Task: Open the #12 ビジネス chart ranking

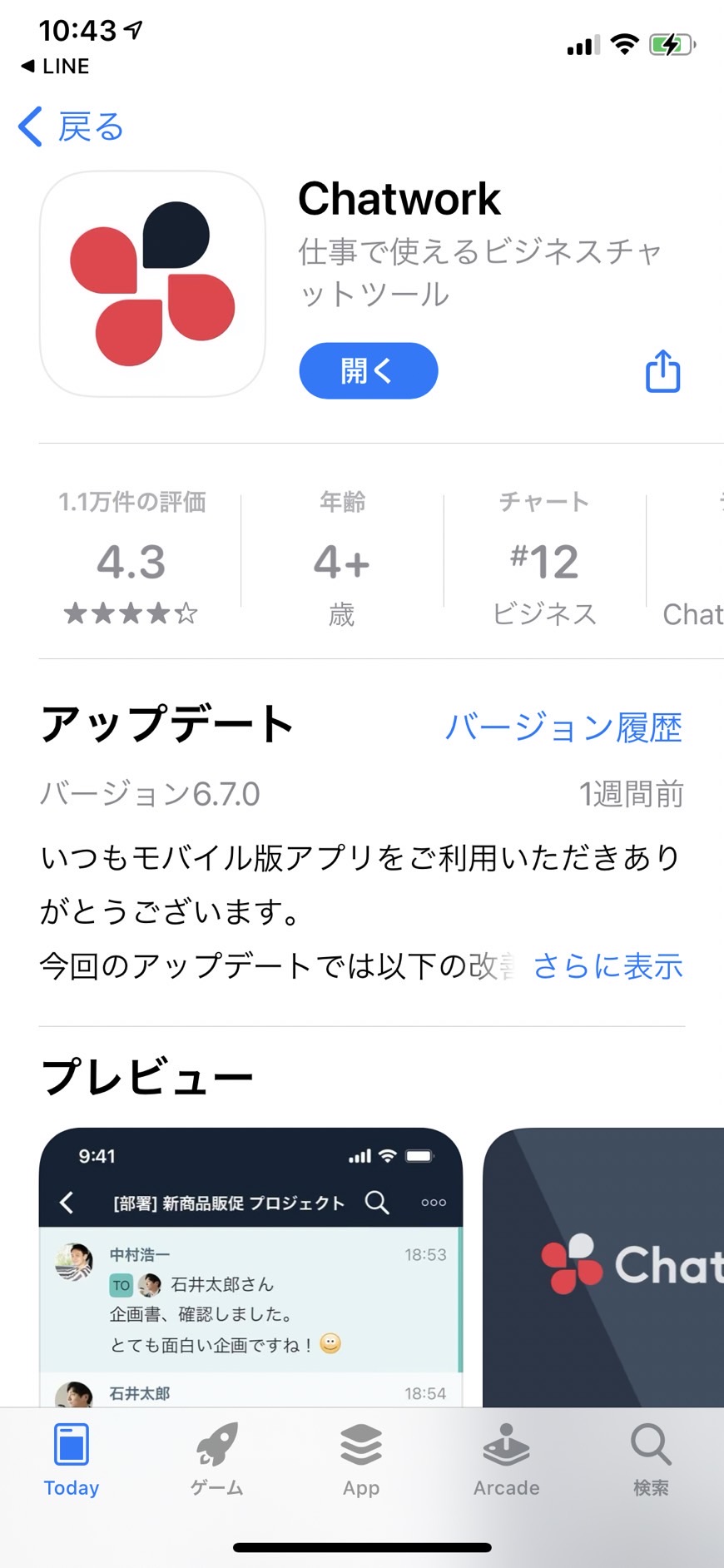Action: tap(544, 558)
